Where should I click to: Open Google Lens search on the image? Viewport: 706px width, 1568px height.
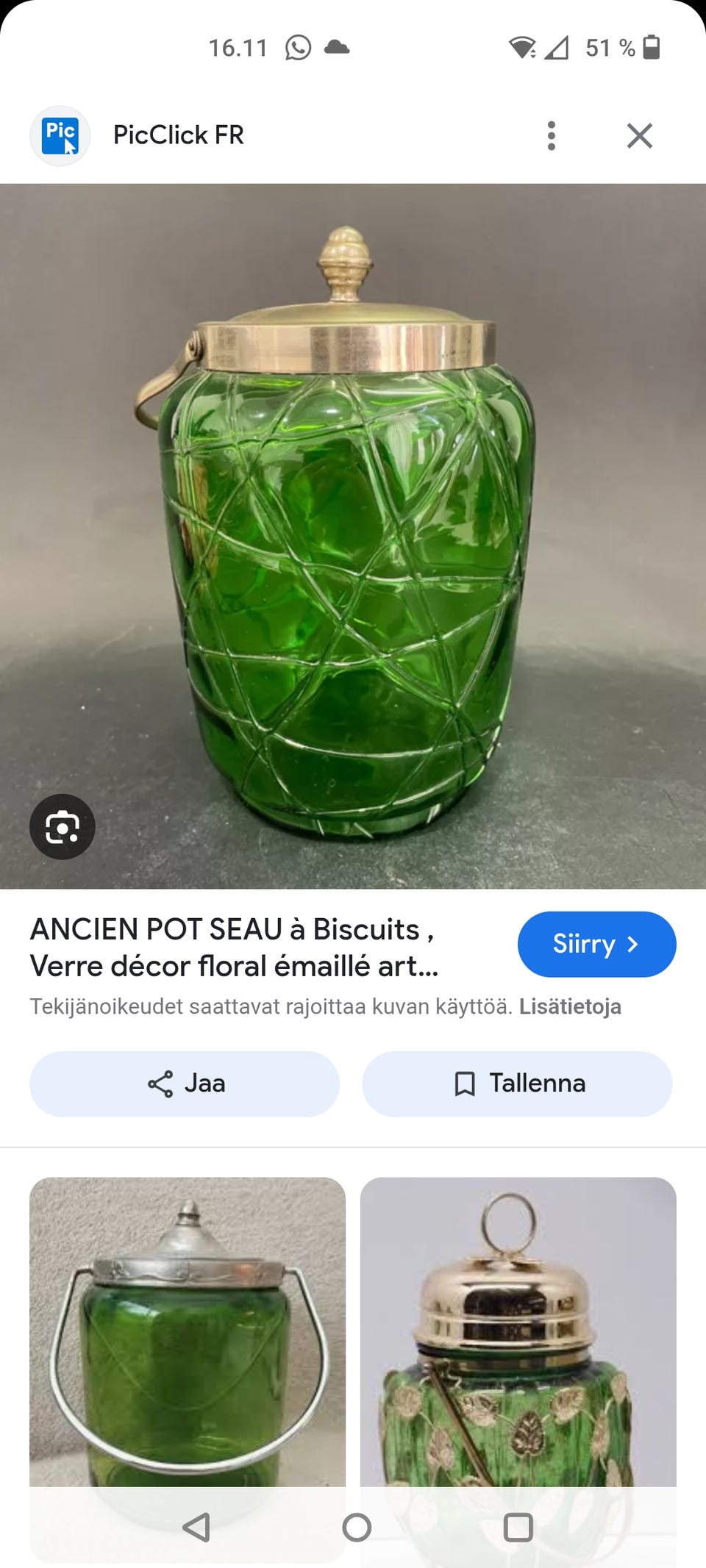[63, 826]
